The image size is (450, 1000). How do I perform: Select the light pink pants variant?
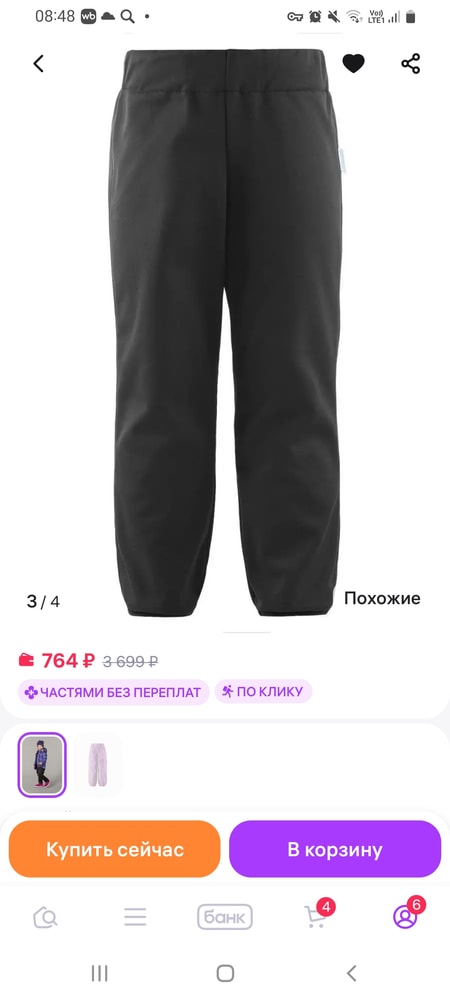pos(98,765)
